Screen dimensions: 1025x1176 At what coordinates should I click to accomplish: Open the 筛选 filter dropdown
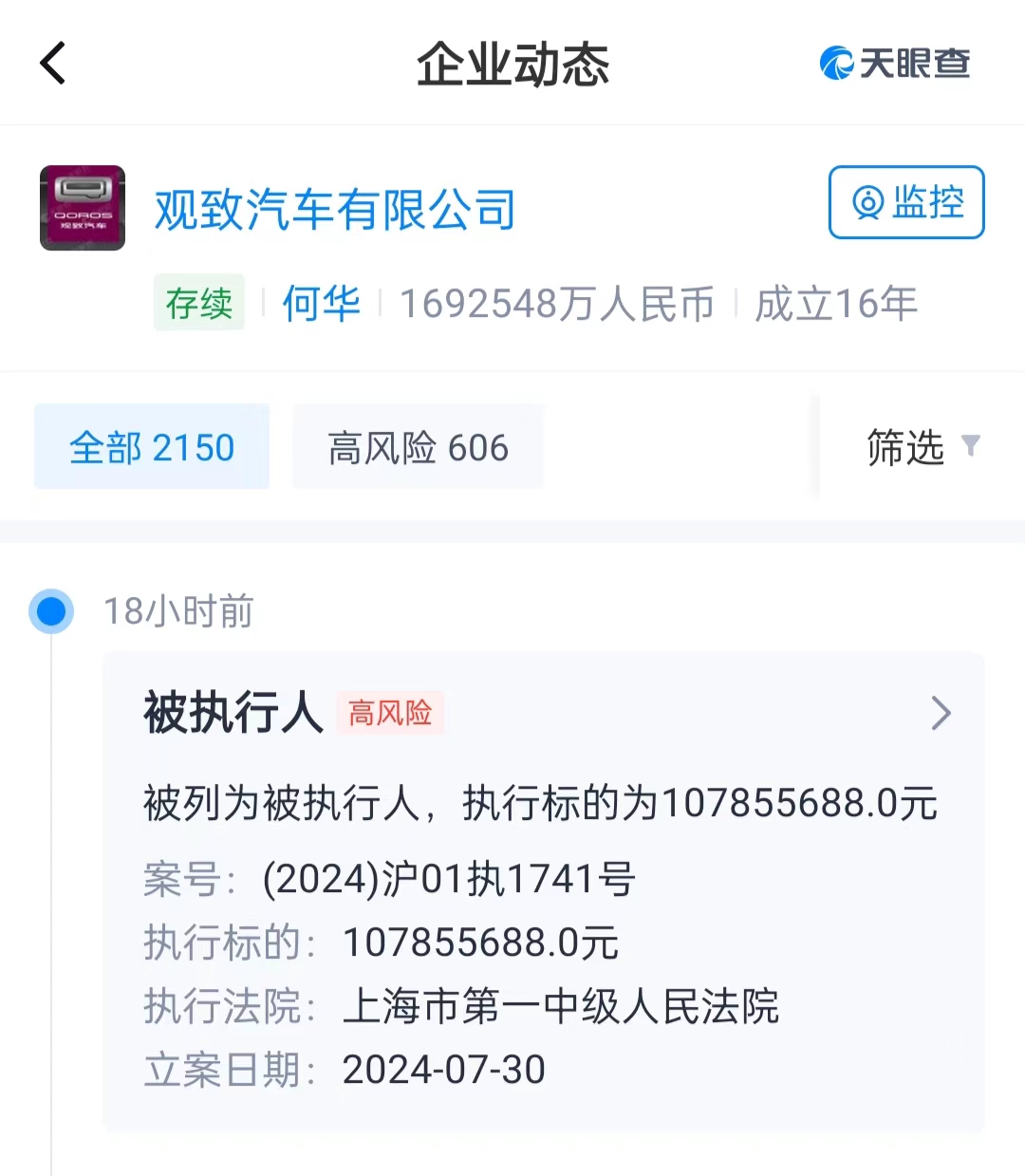tap(921, 447)
